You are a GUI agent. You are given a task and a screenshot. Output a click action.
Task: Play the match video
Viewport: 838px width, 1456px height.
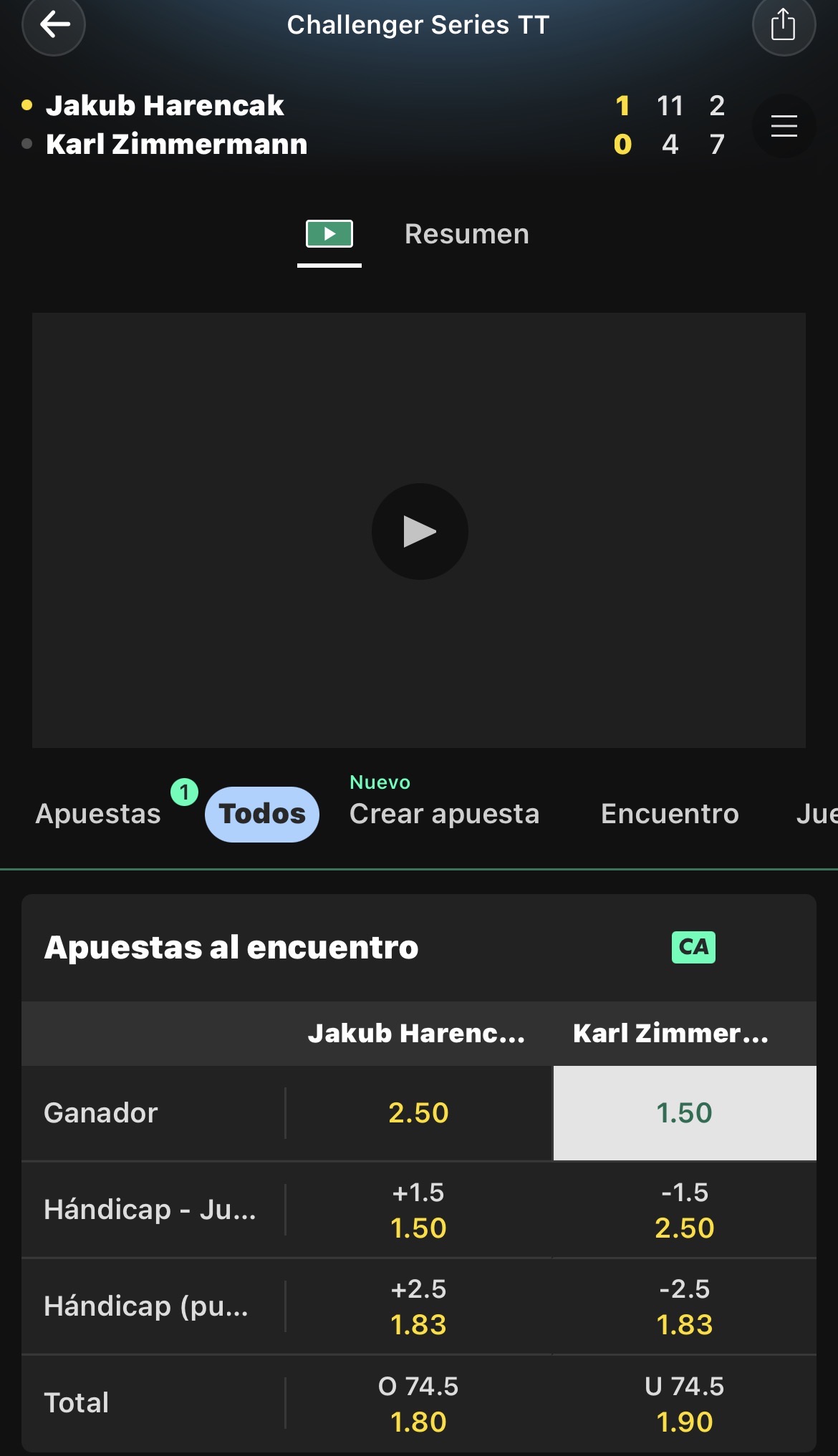click(420, 531)
